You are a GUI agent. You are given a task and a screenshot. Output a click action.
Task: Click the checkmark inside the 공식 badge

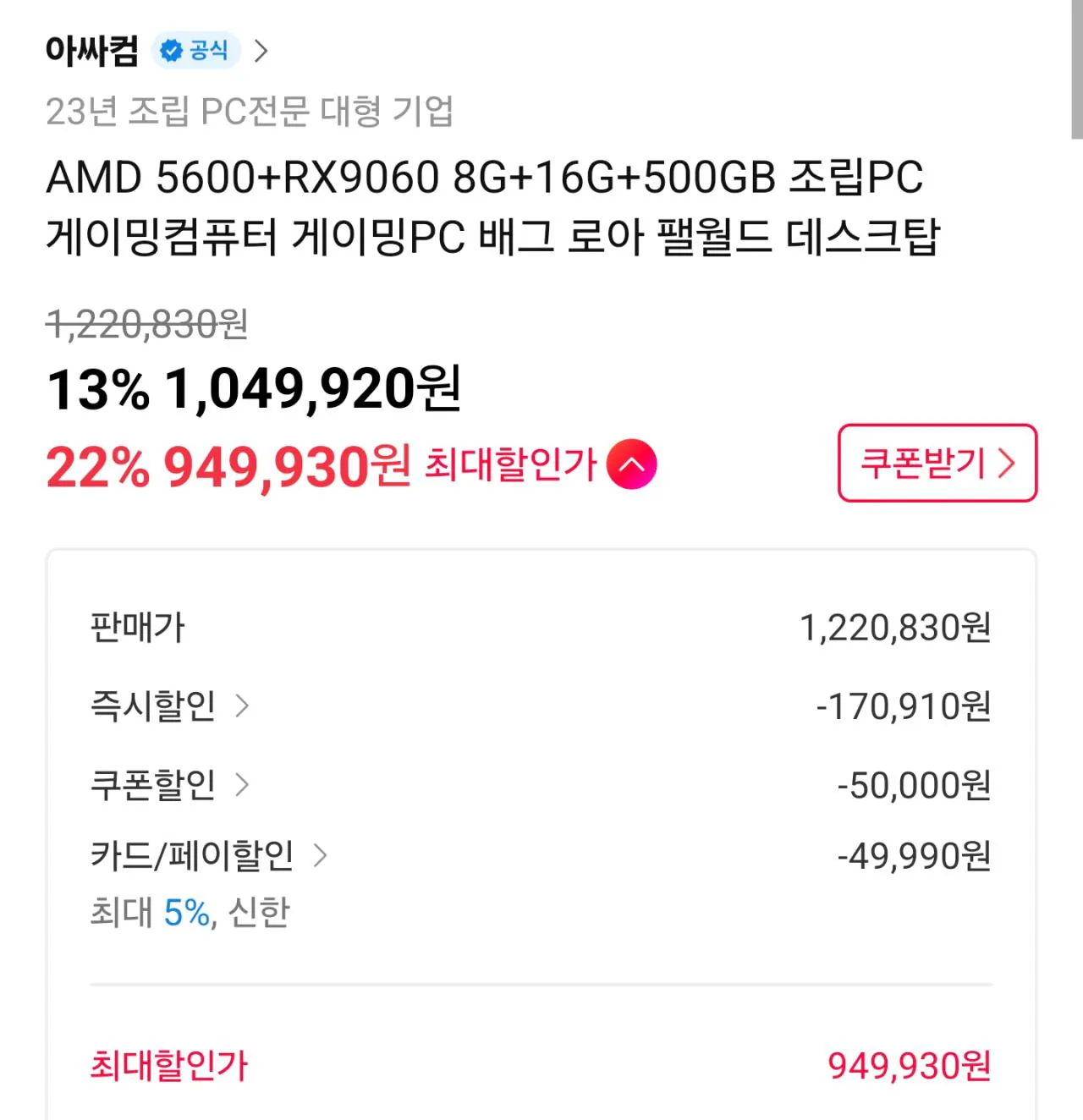173,49
